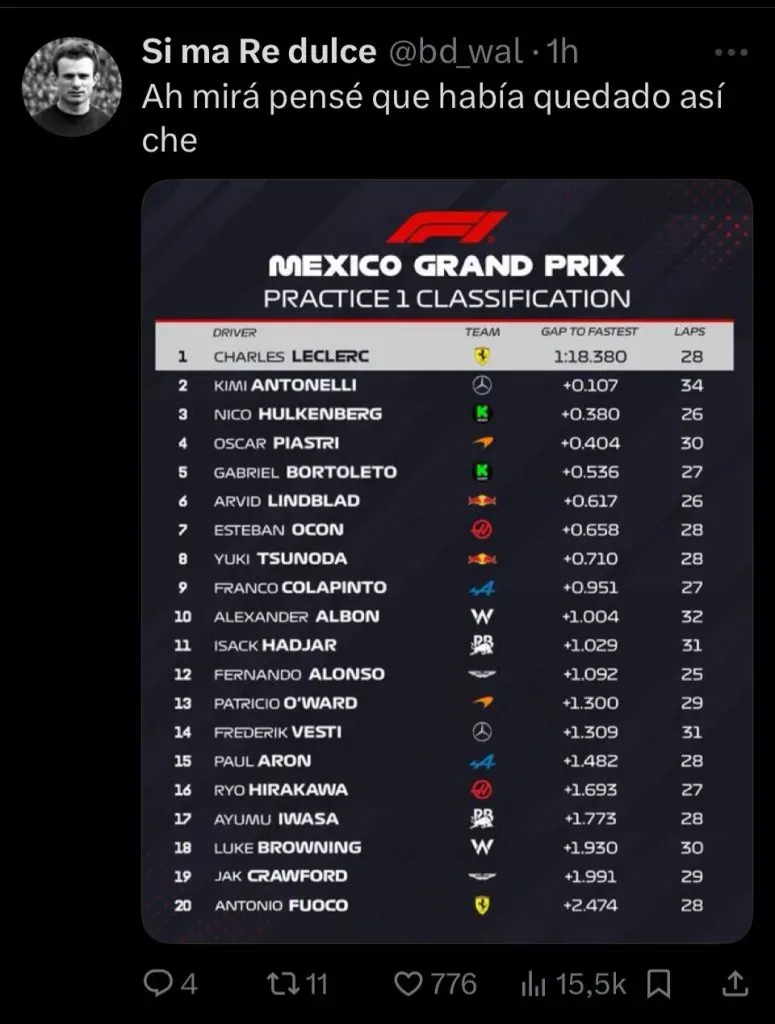Open Si ma Re dulce's profile name
Image resolution: width=775 pixels, height=1024 pixels.
tap(258, 51)
